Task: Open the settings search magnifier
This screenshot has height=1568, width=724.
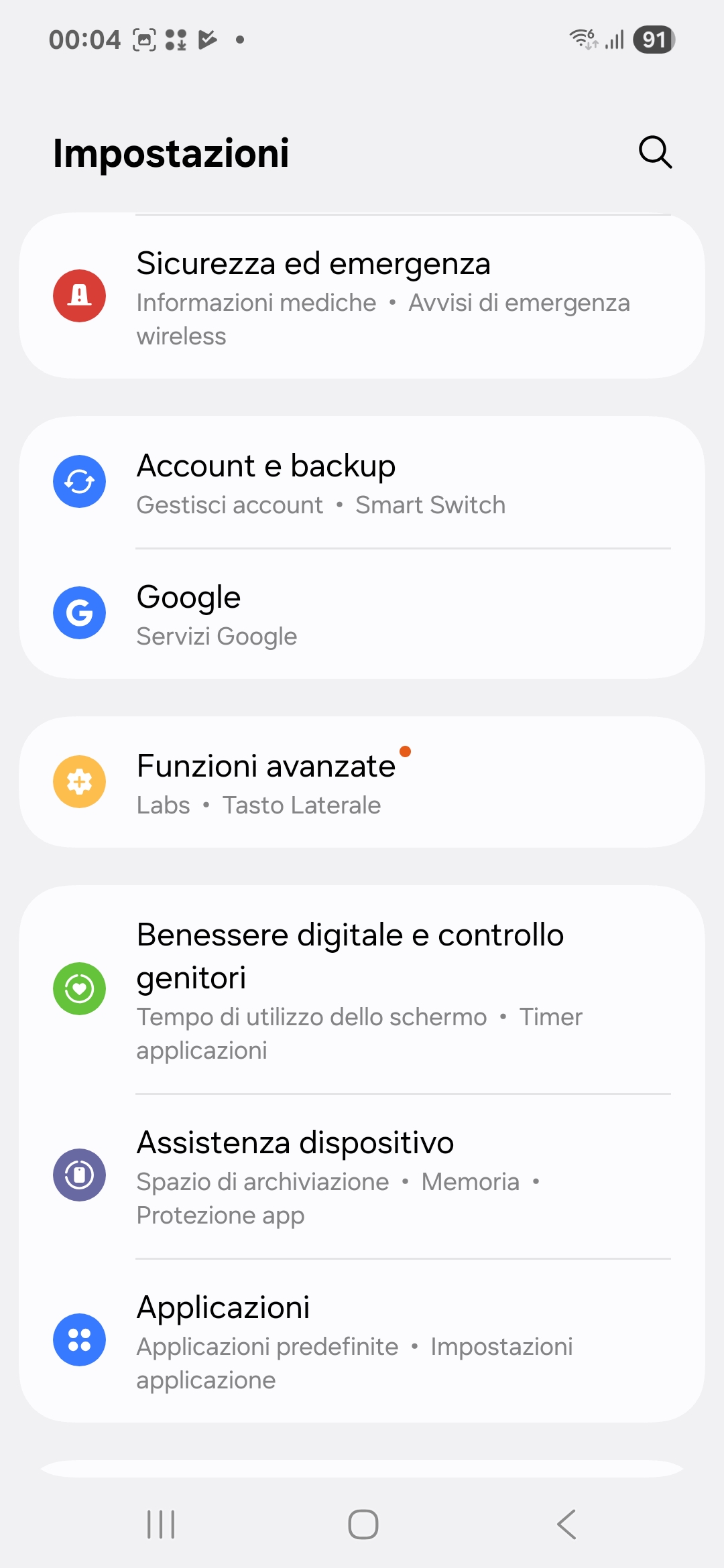Action: (x=655, y=153)
